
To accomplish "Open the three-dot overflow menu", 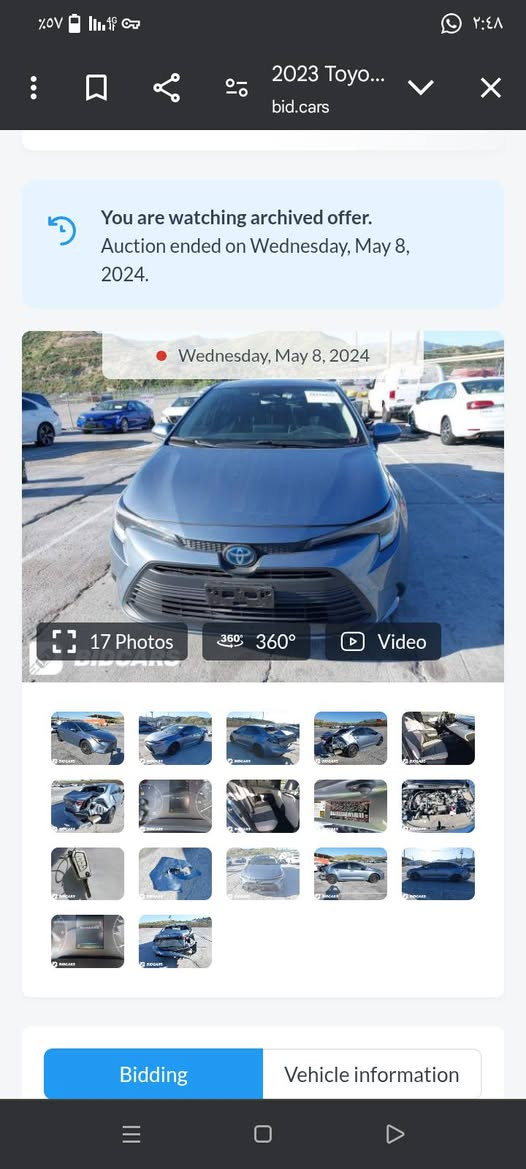I will pos(33,88).
